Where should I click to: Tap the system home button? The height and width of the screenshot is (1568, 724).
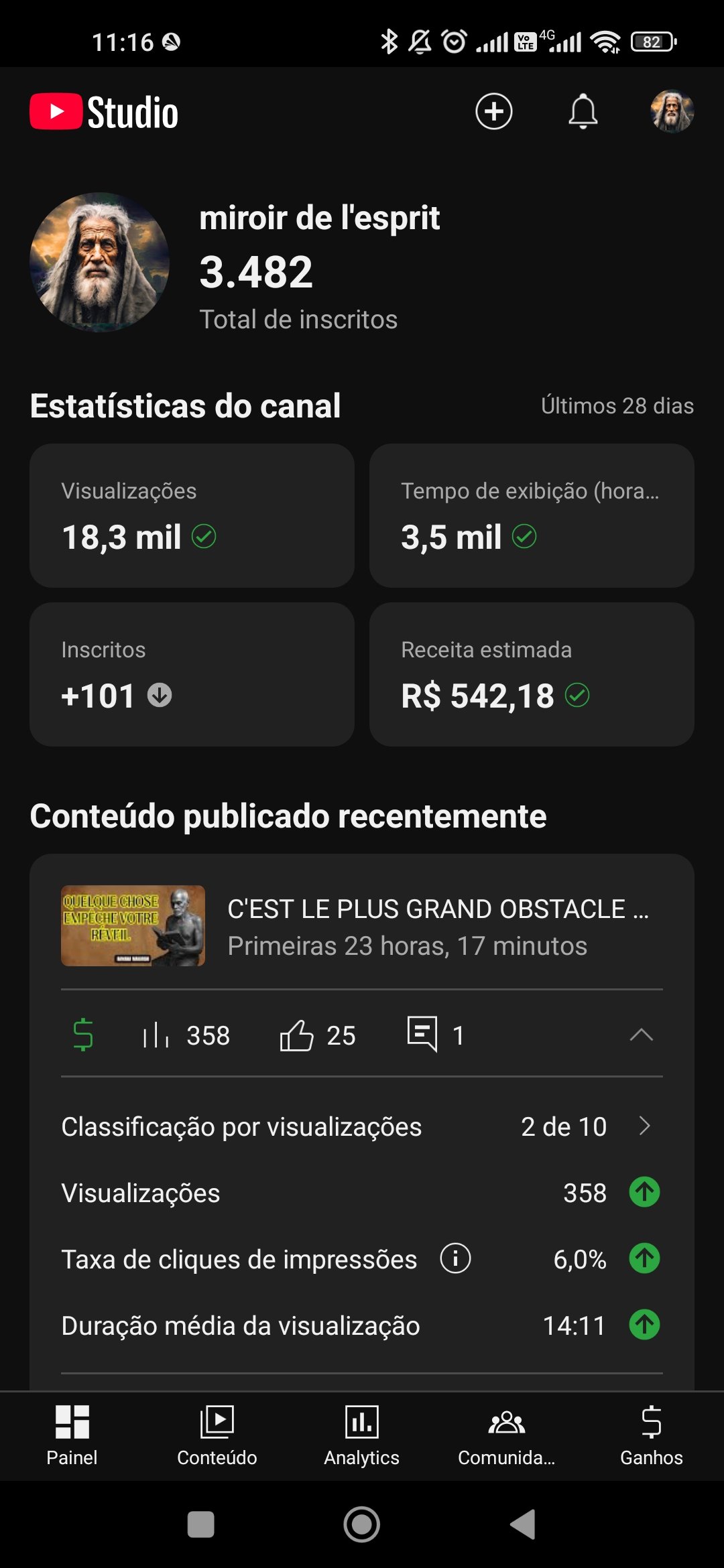361,1524
